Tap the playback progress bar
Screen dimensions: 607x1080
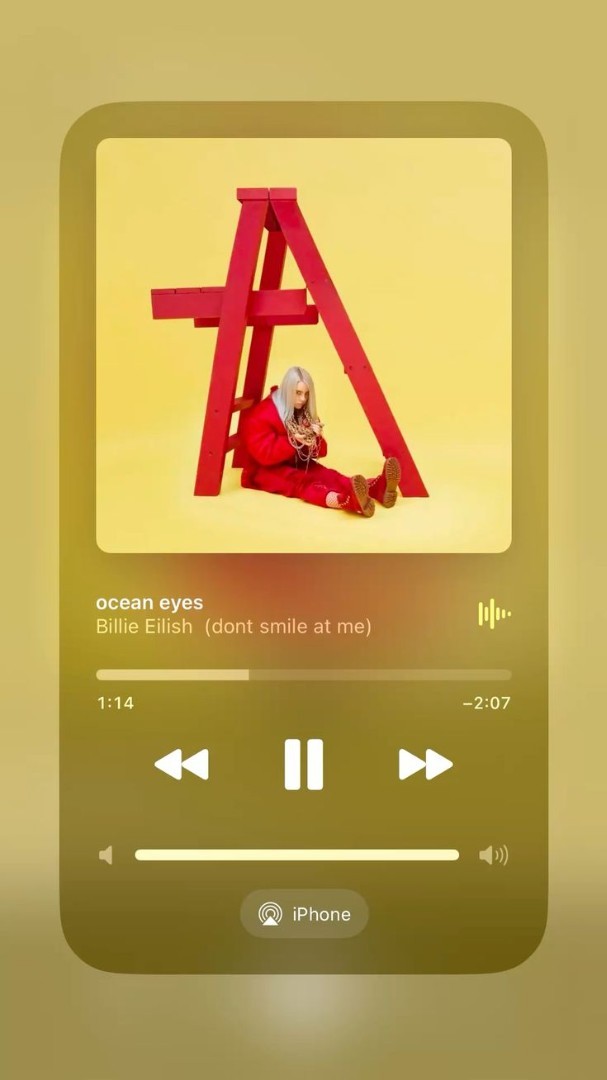(303, 675)
